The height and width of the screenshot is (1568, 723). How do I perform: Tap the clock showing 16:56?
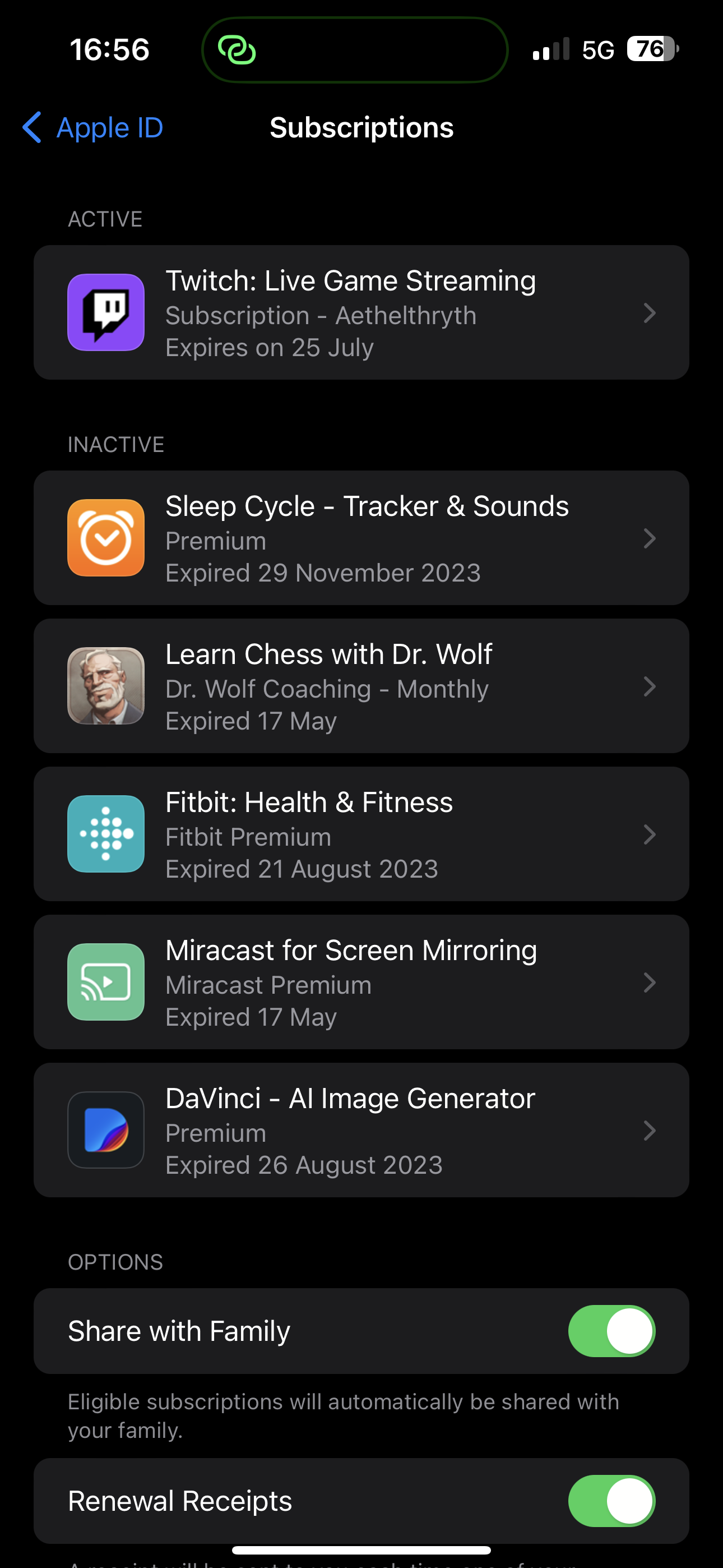(x=108, y=49)
